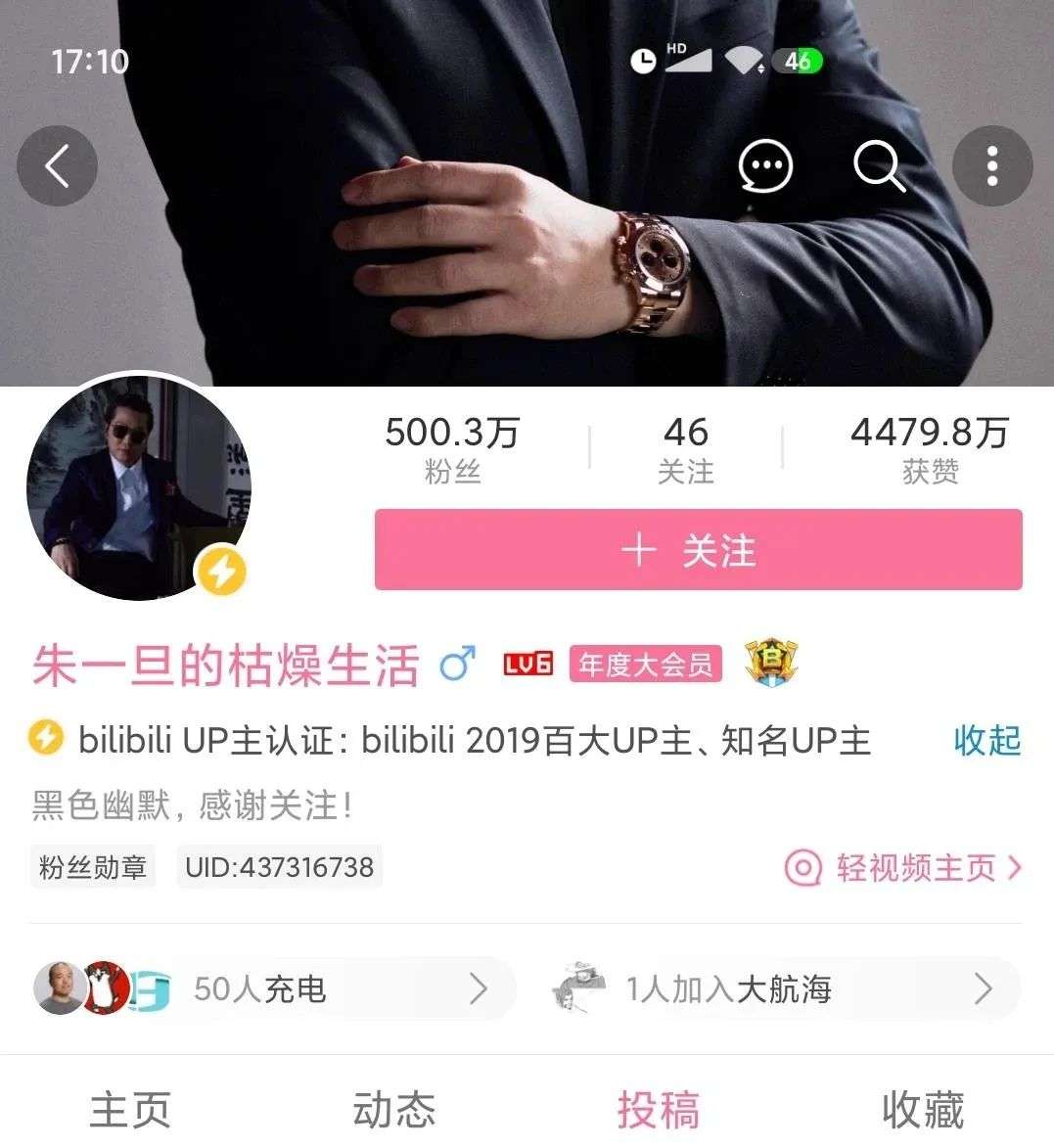
Task: Tap the 年度大会员 badge
Action: [645, 666]
